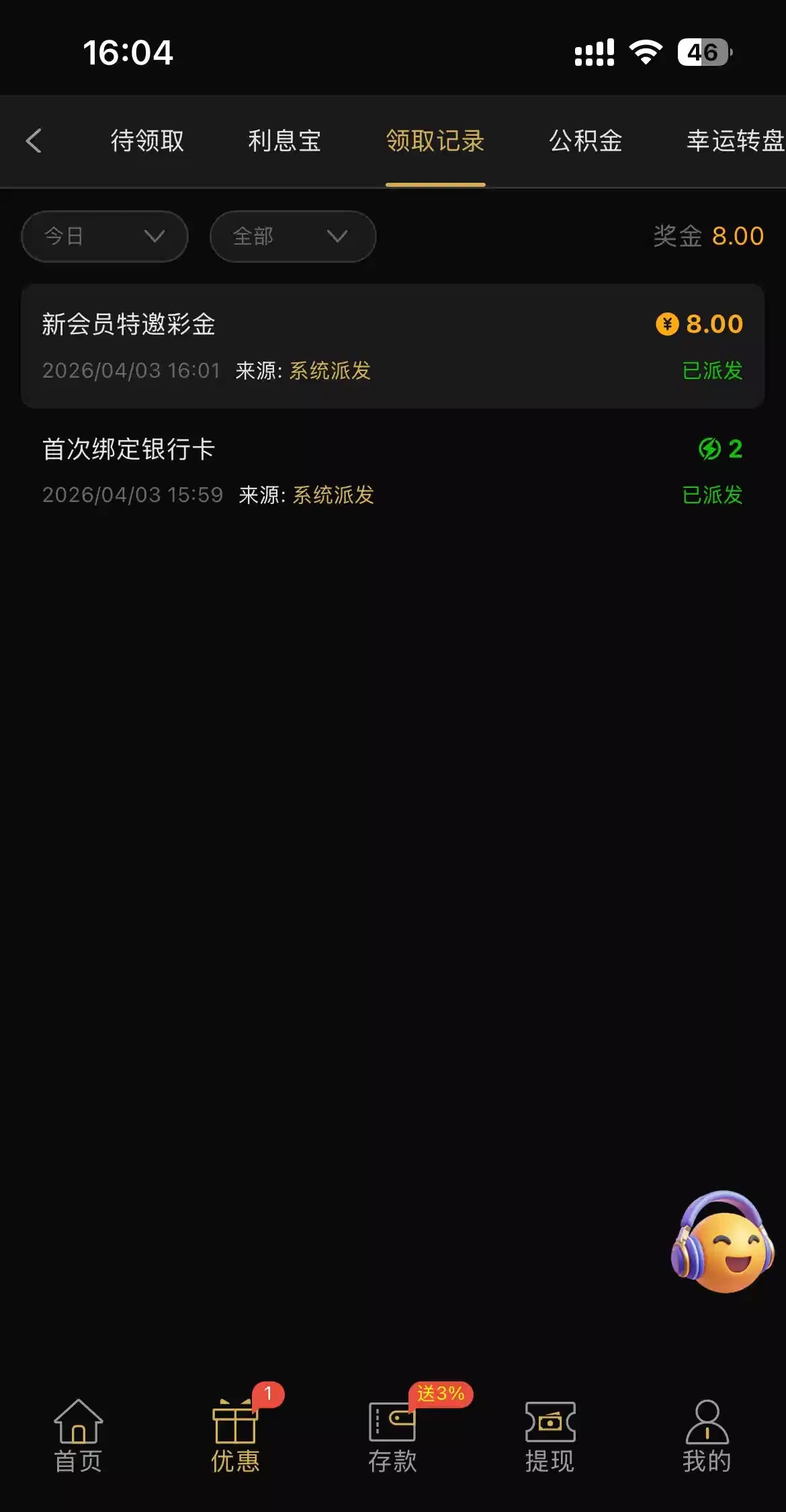
Task: Go to the 我的 profile tab
Action: [x=707, y=1437]
